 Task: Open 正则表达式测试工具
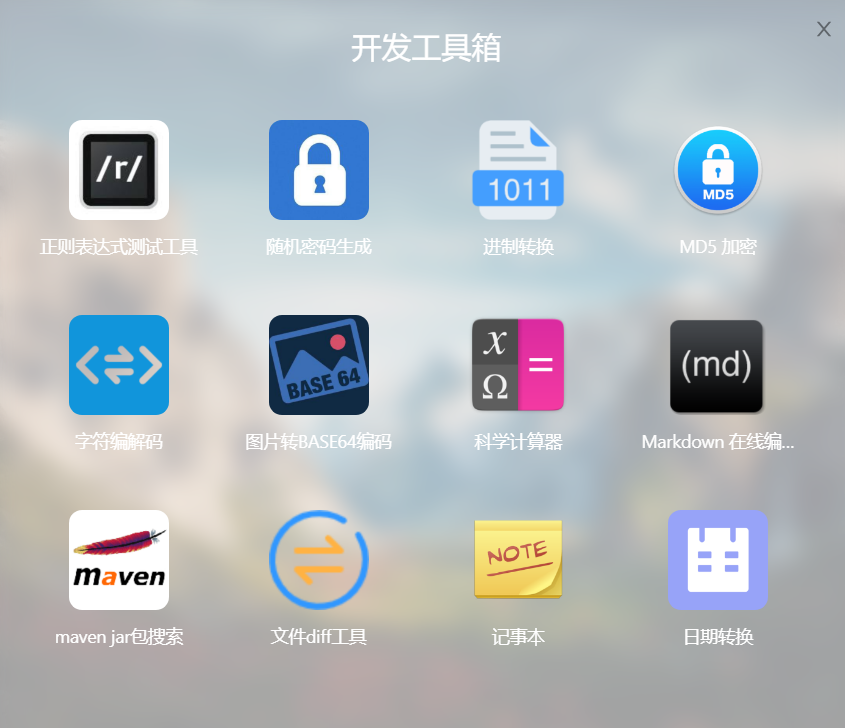(119, 170)
